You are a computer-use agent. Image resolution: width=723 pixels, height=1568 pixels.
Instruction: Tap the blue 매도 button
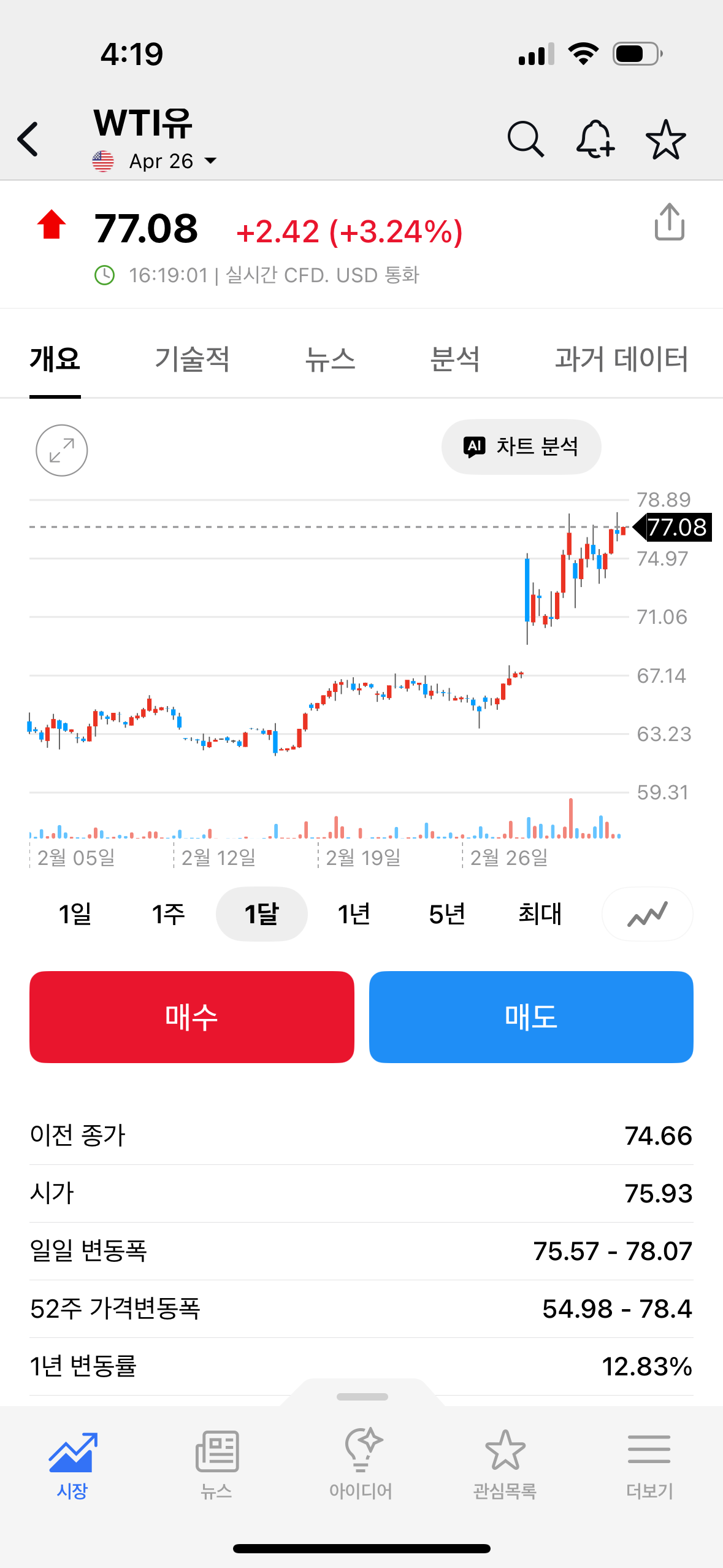click(531, 1017)
